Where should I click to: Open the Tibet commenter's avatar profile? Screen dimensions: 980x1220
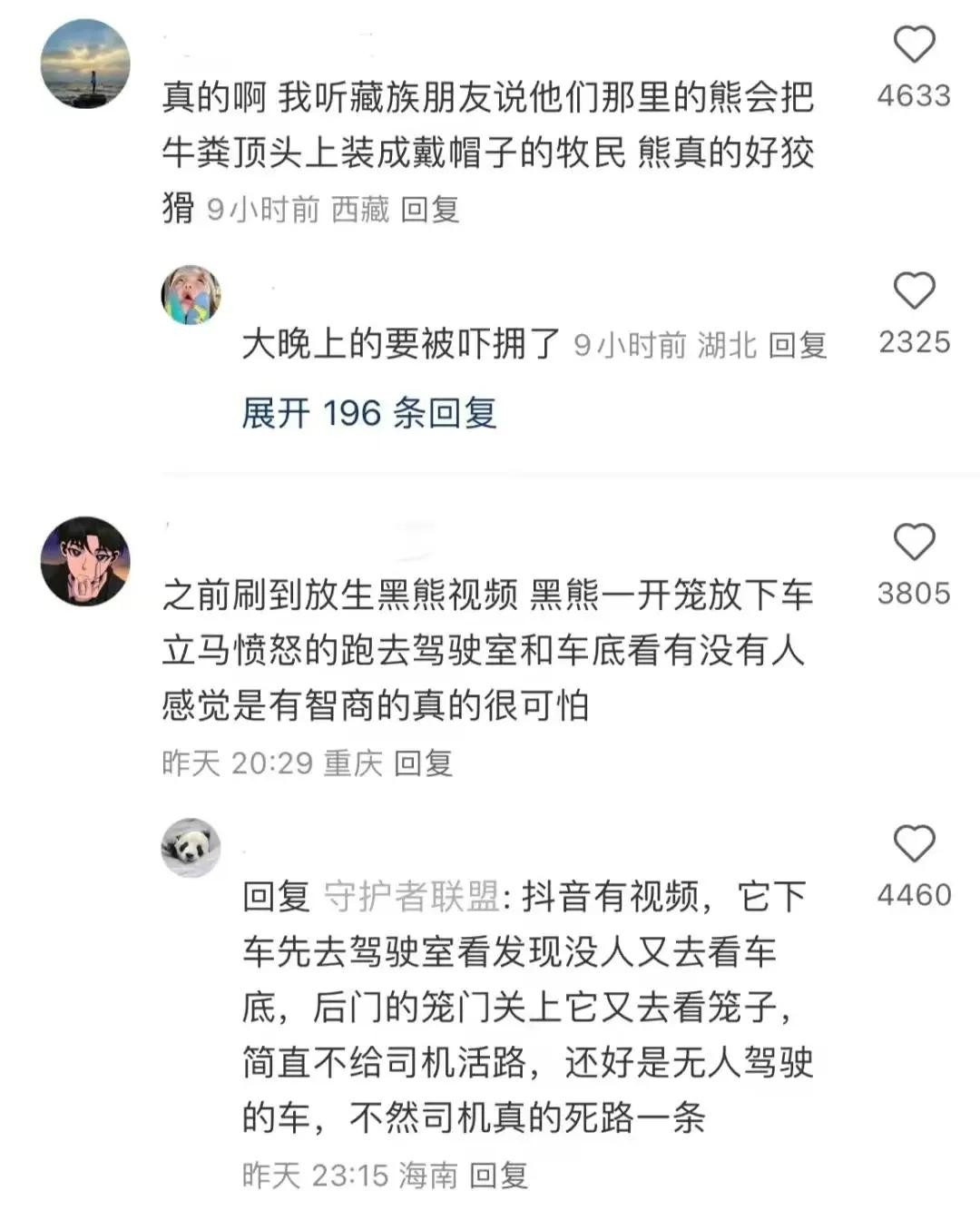pyautogui.click(x=85, y=64)
